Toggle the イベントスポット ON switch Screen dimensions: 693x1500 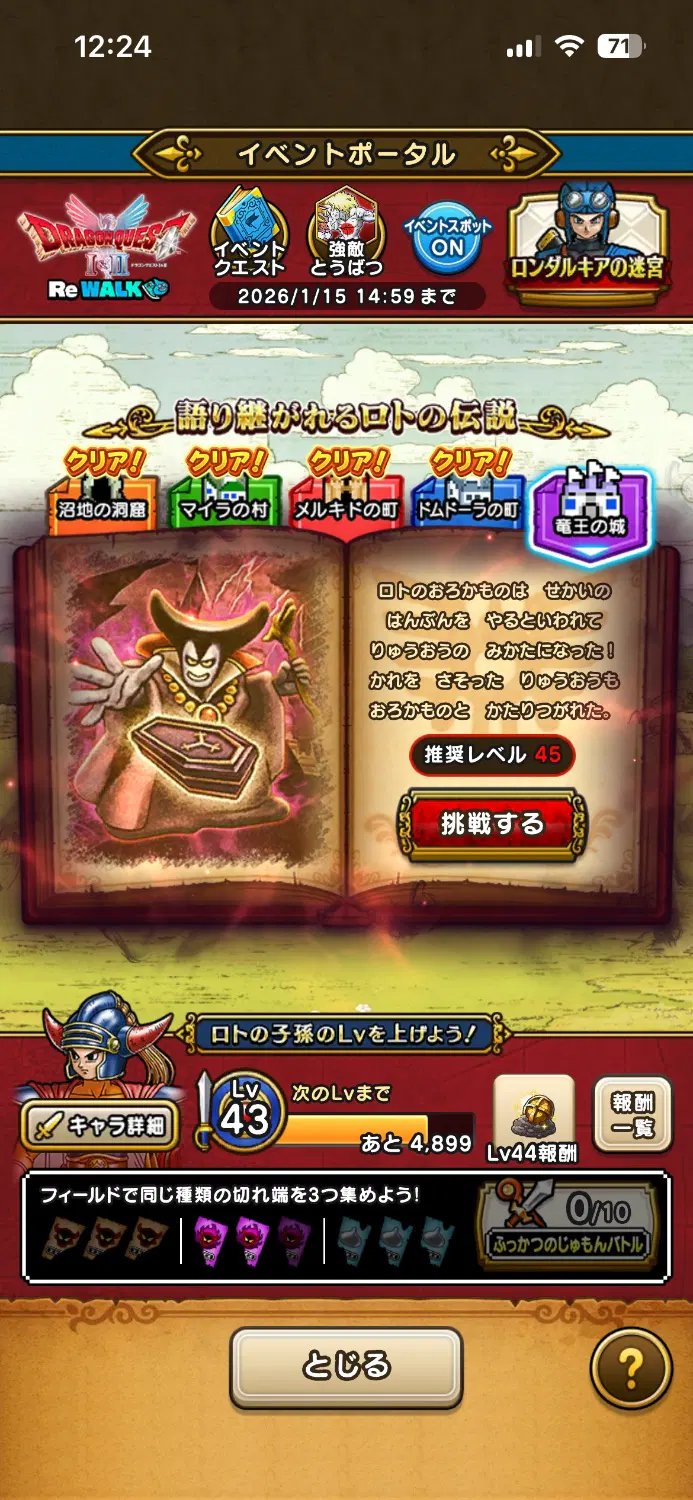(x=447, y=237)
